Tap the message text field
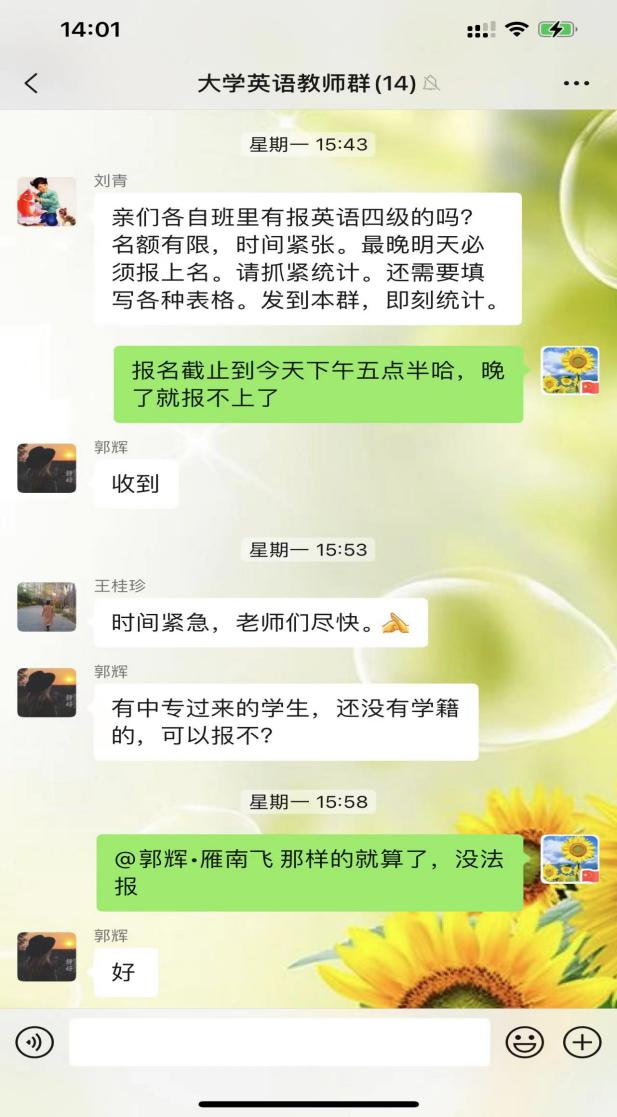Image resolution: width=617 pixels, height=1117 pixels. [279, 1043]
